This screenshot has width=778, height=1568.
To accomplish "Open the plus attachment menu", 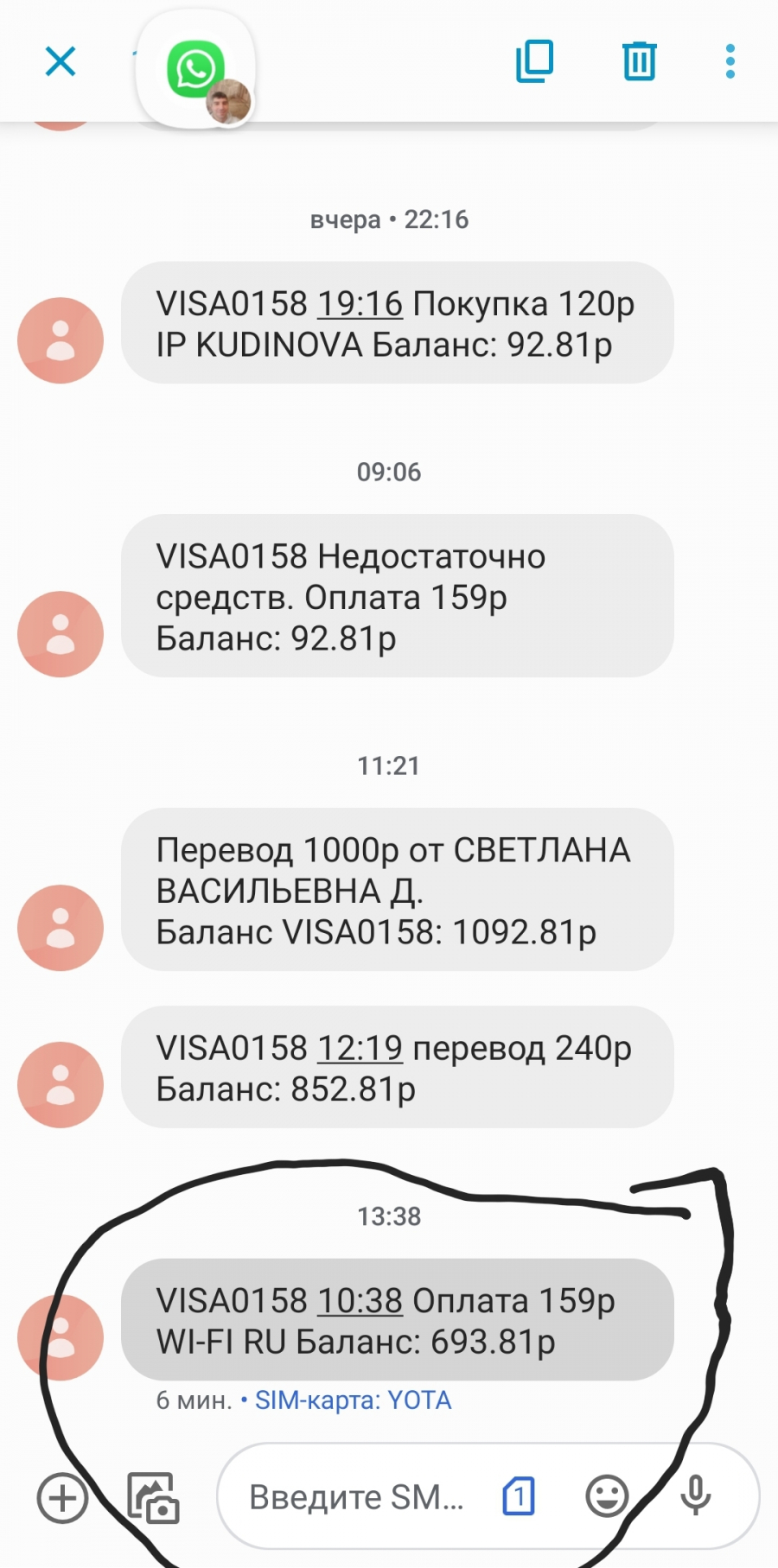I will pos(62,1497).
